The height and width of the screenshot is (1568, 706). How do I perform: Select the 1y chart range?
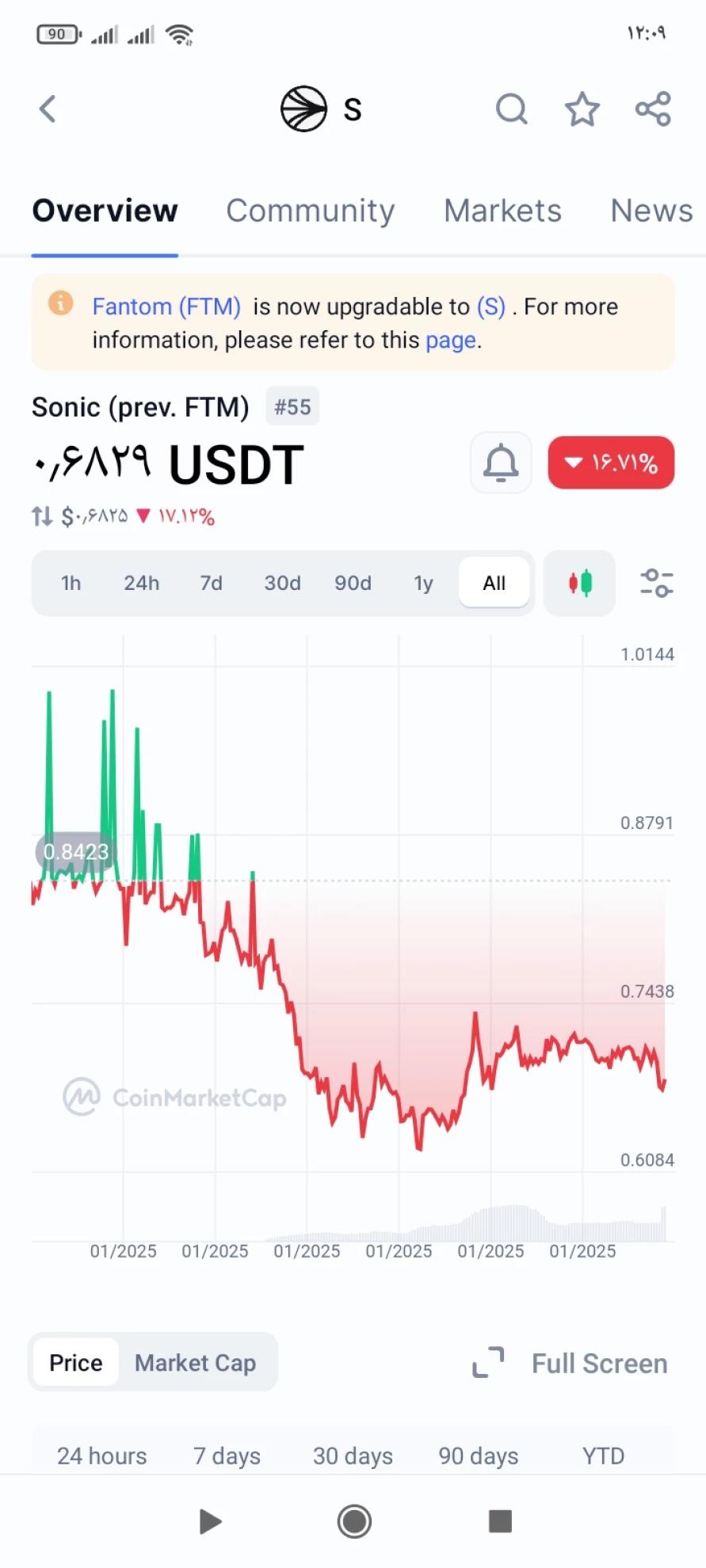[x=423, y=584]
